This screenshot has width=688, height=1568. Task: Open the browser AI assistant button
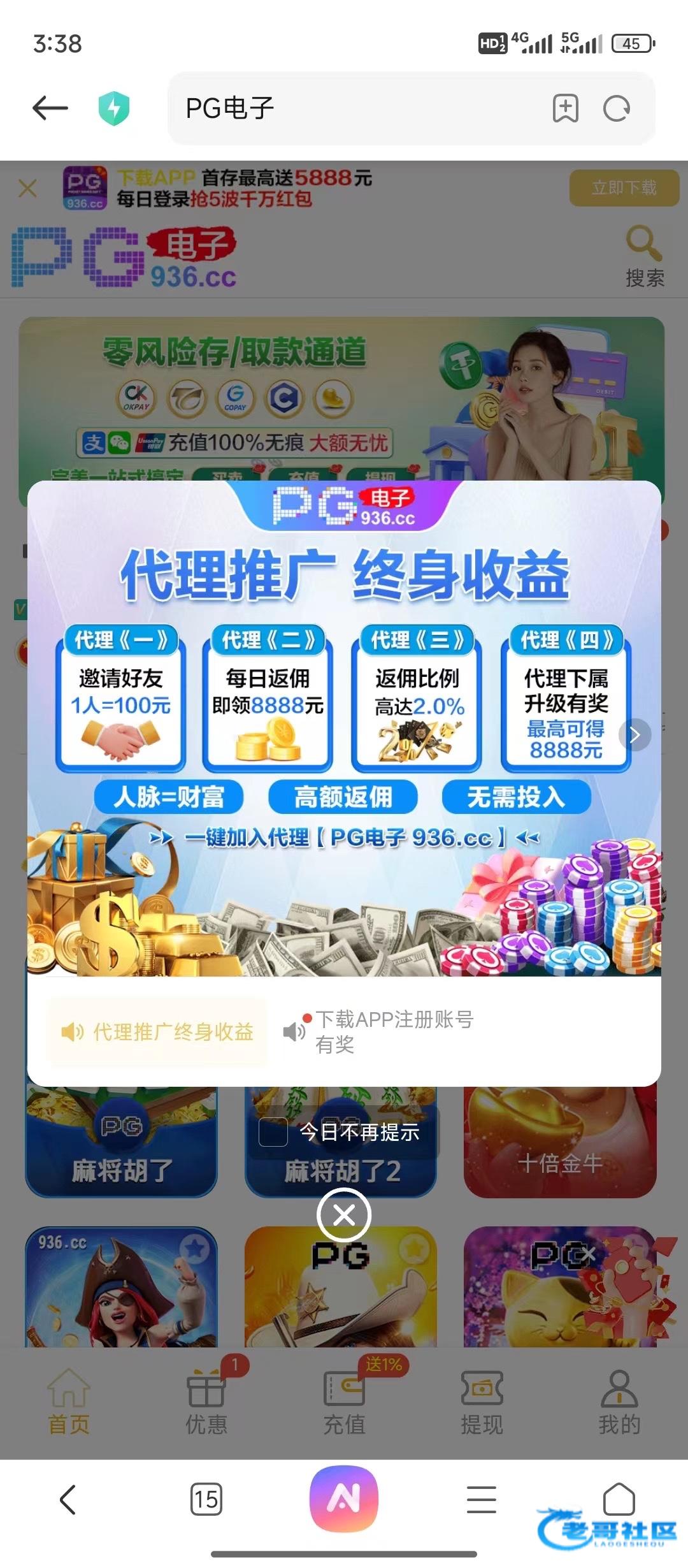344,1499
